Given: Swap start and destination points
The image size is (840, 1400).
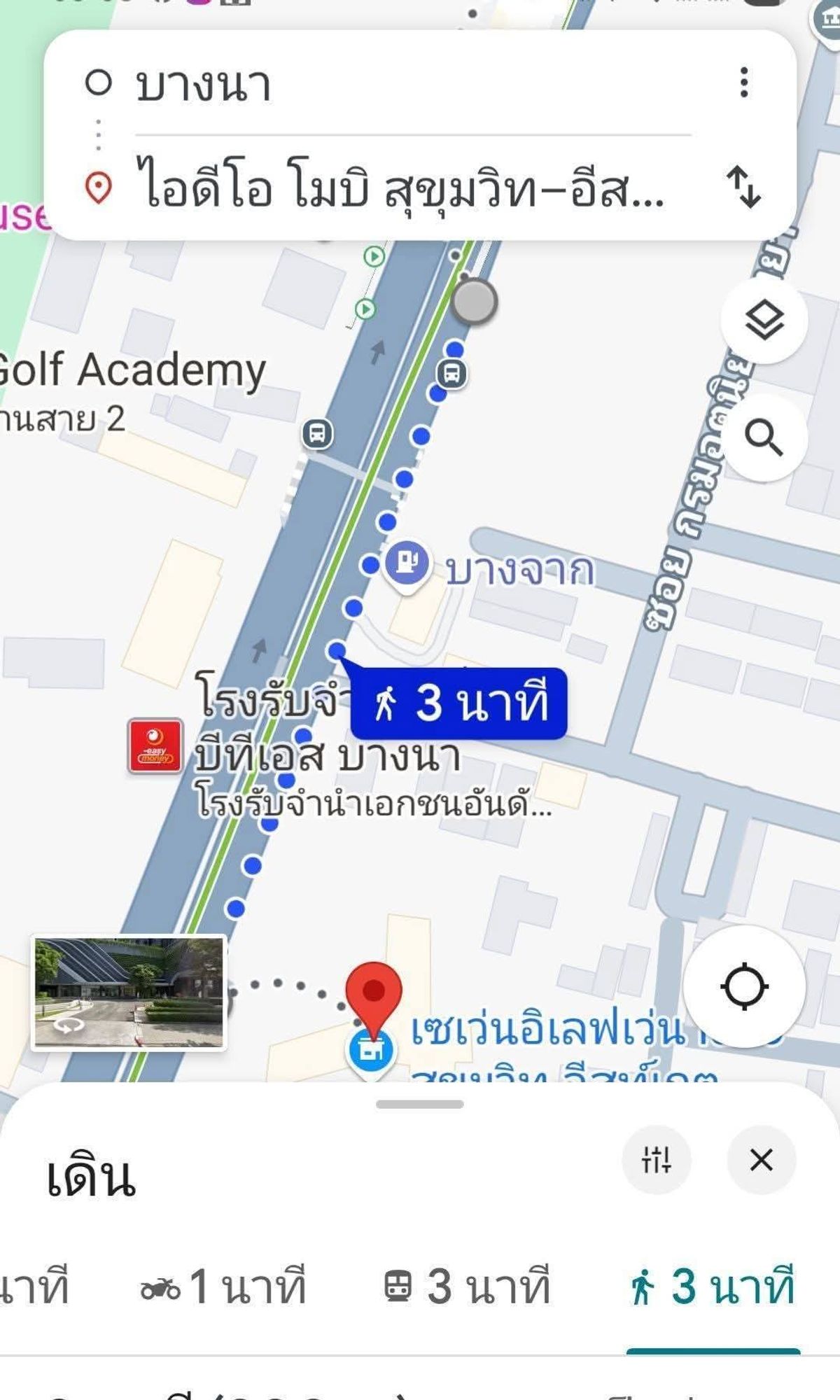Looking at the screenshot, I should coord(743,186).
